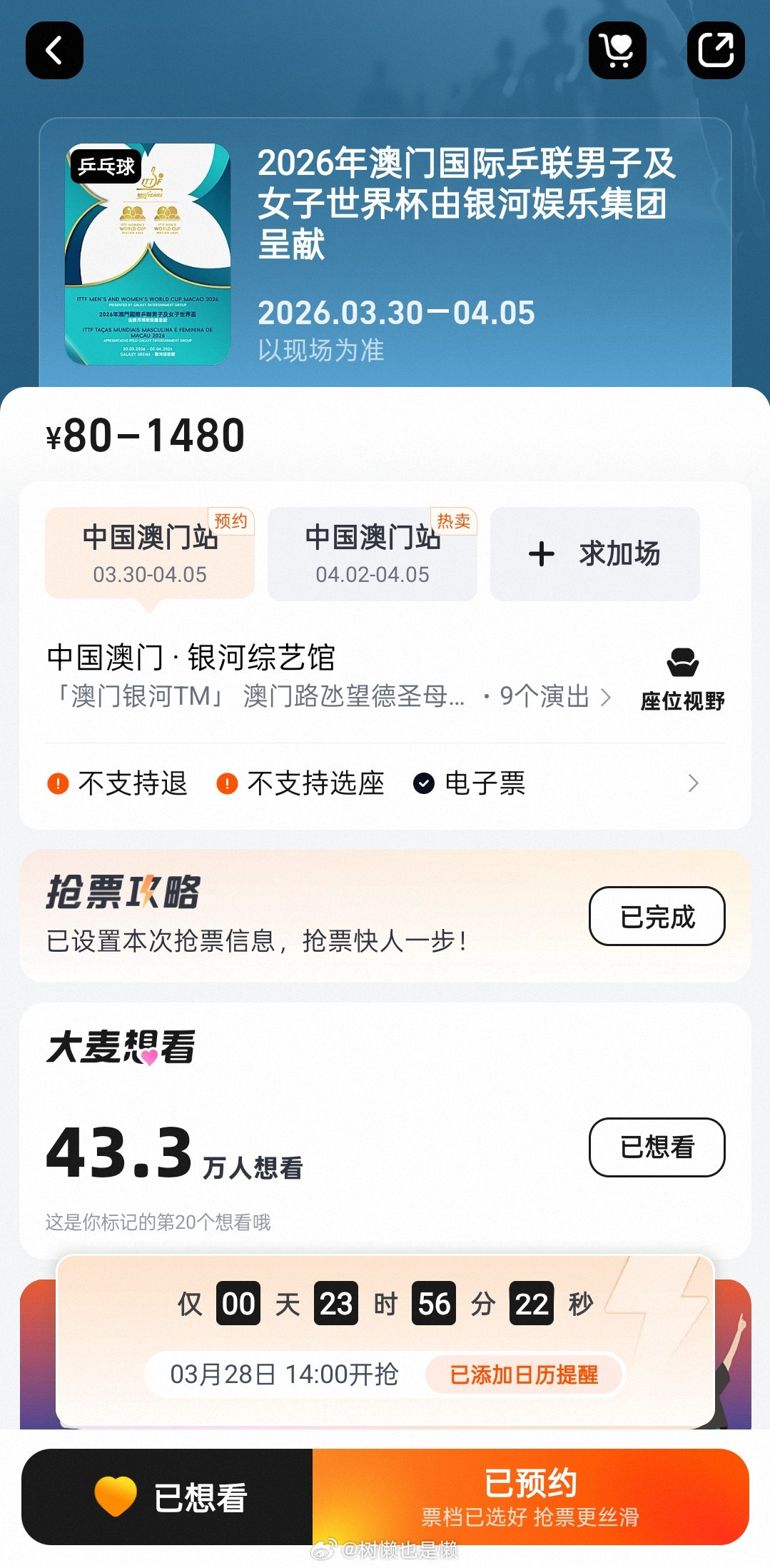Image resolution: width=770 pixels, height=1568 pixels.
Task: Click the 电子票 check icon
Action: (x=426, y=784)
